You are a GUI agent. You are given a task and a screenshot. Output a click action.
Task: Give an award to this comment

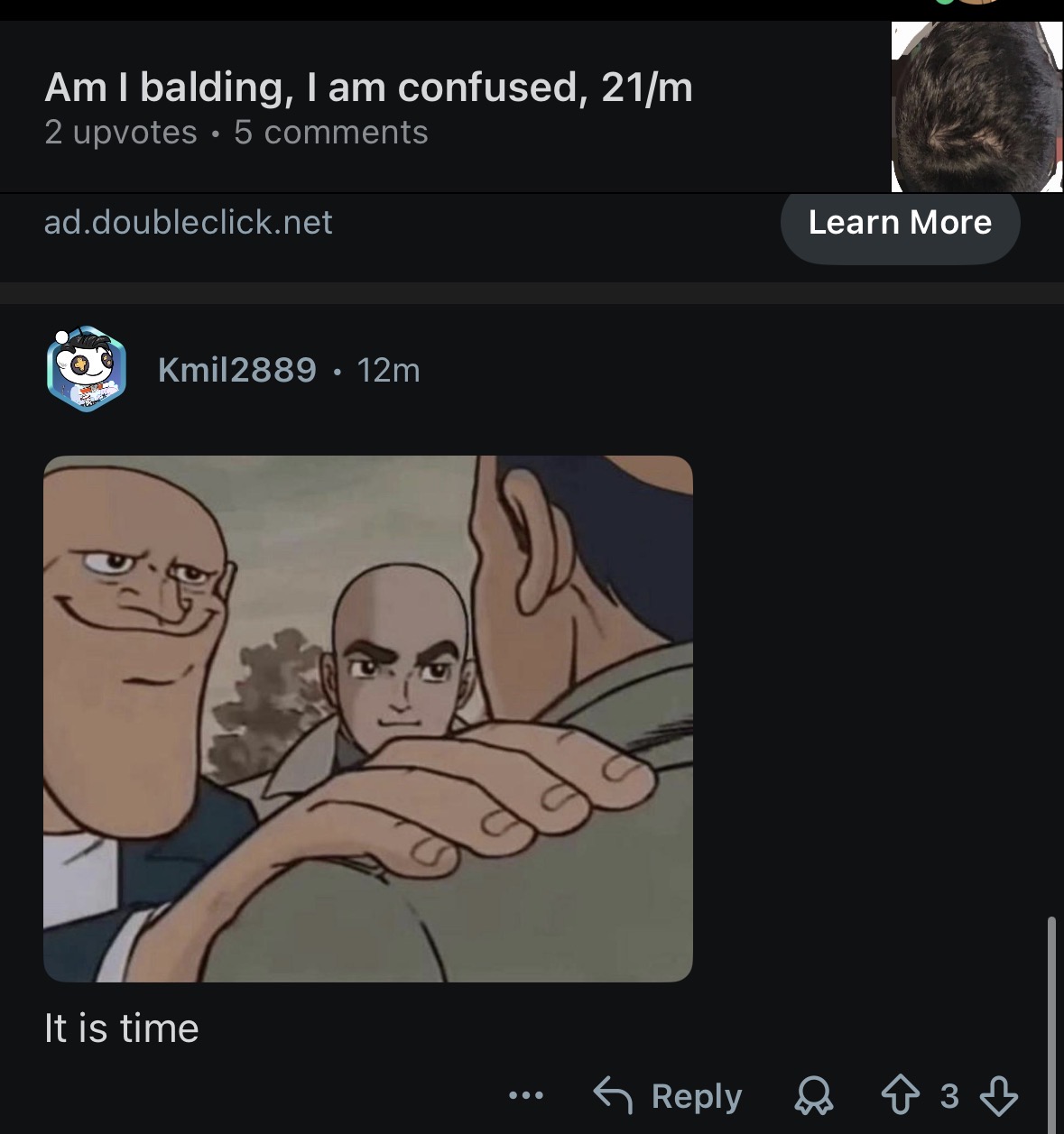point(813,1096)
